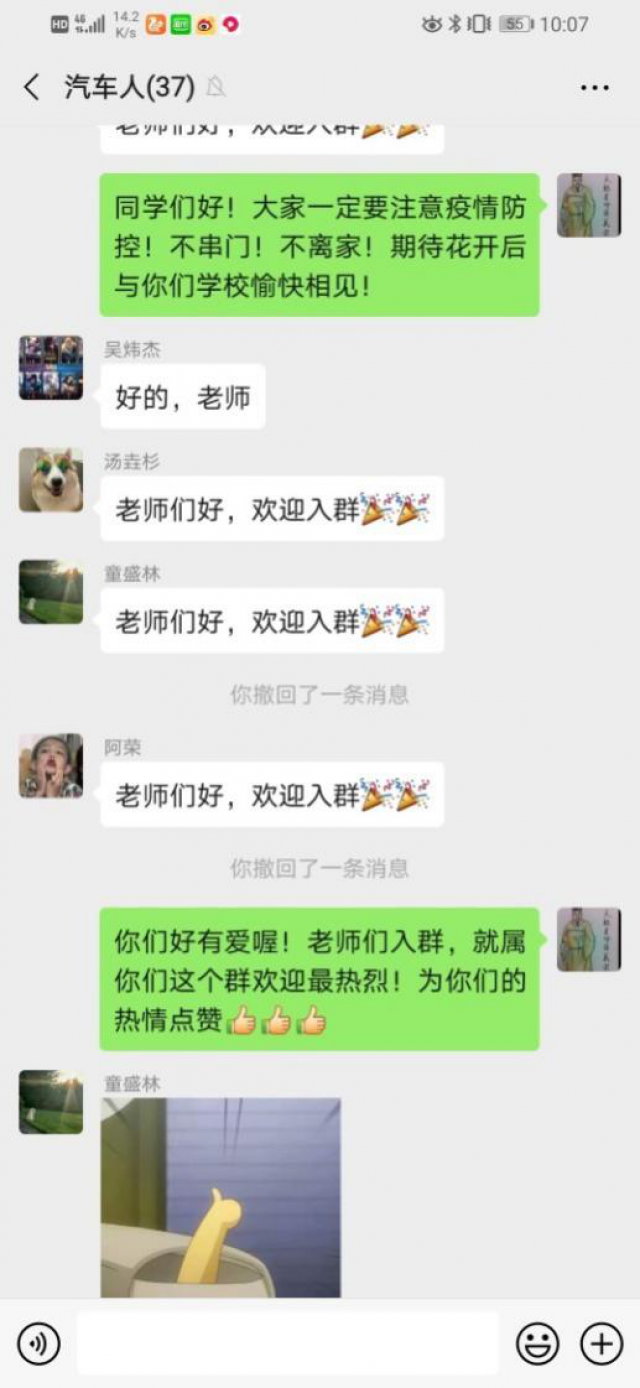Open the chat info overflow menu
This screenshot has height=1388, width=640.
point(594,88)
